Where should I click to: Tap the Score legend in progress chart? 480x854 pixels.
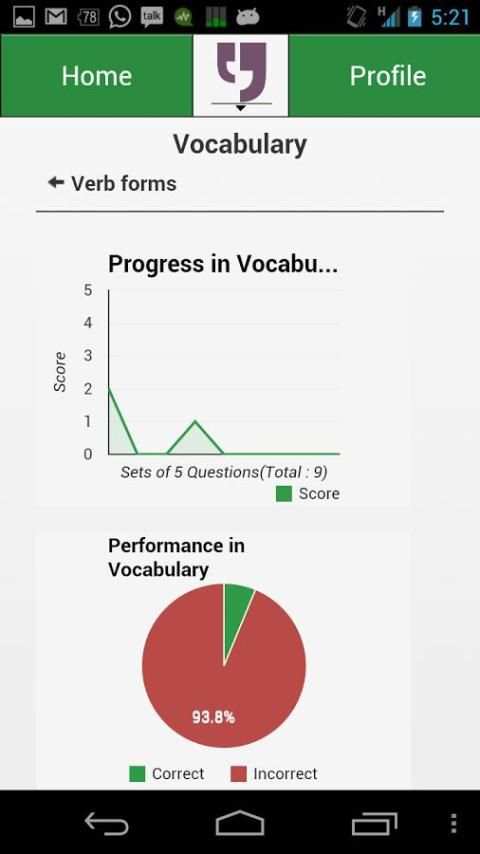tap(308, 494)
